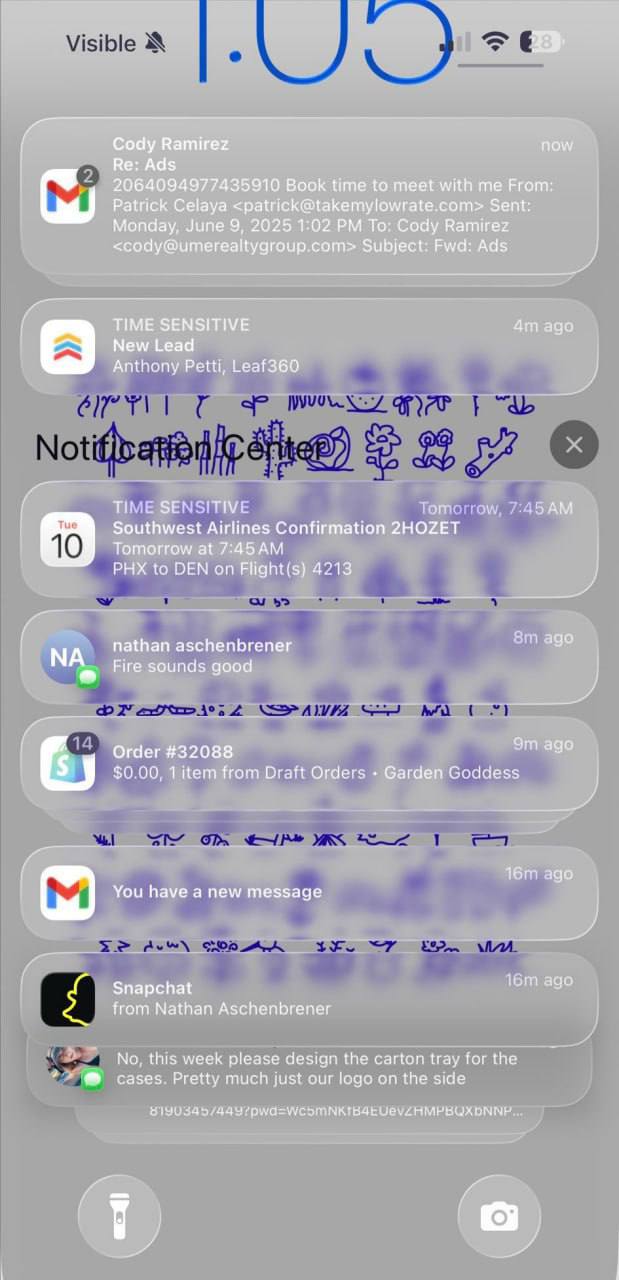The image size is (619, 1280).
Task: Open nathan aschenbrener's message 'Fire sounds good'
Action: pyautogui.click(x=310, y=656)
